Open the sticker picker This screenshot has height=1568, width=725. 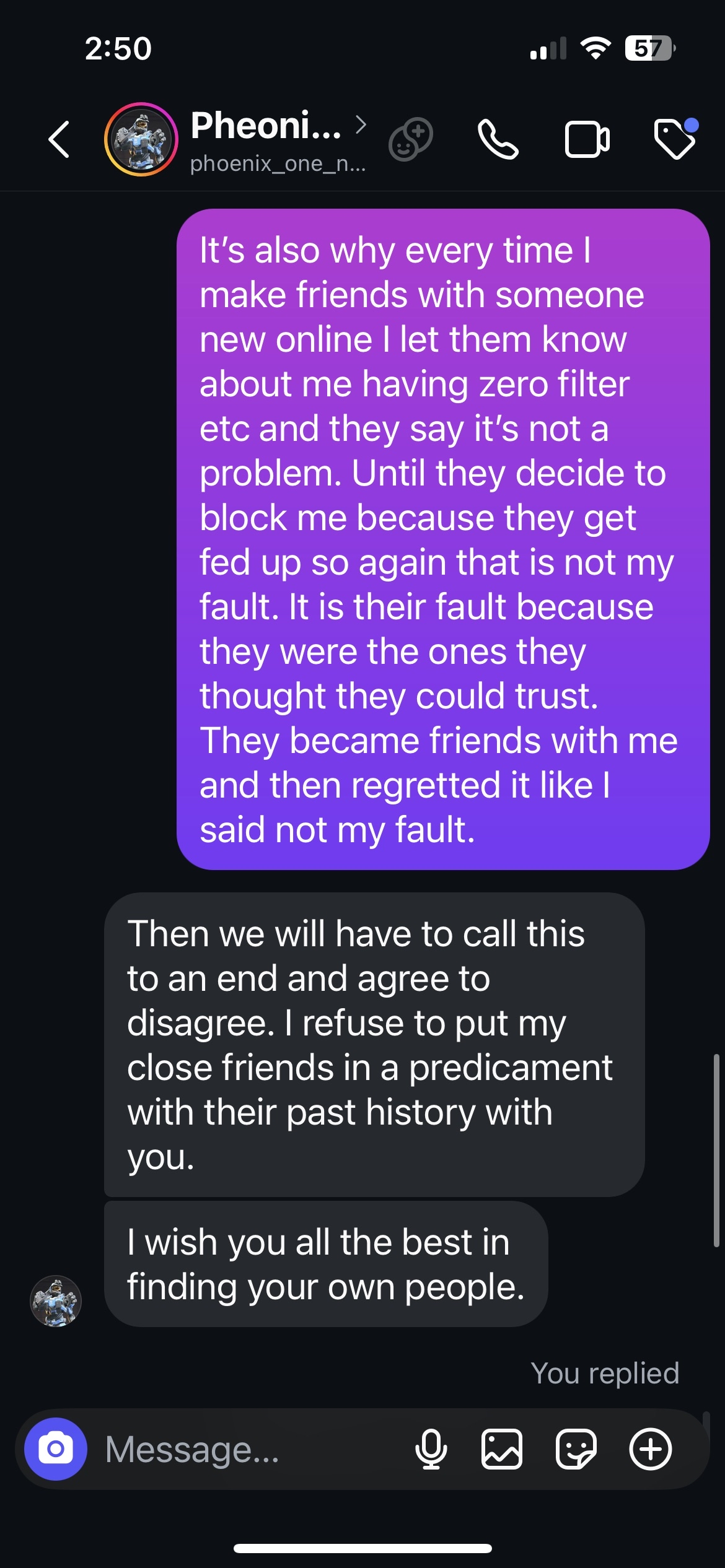[x=576, y=1449]
